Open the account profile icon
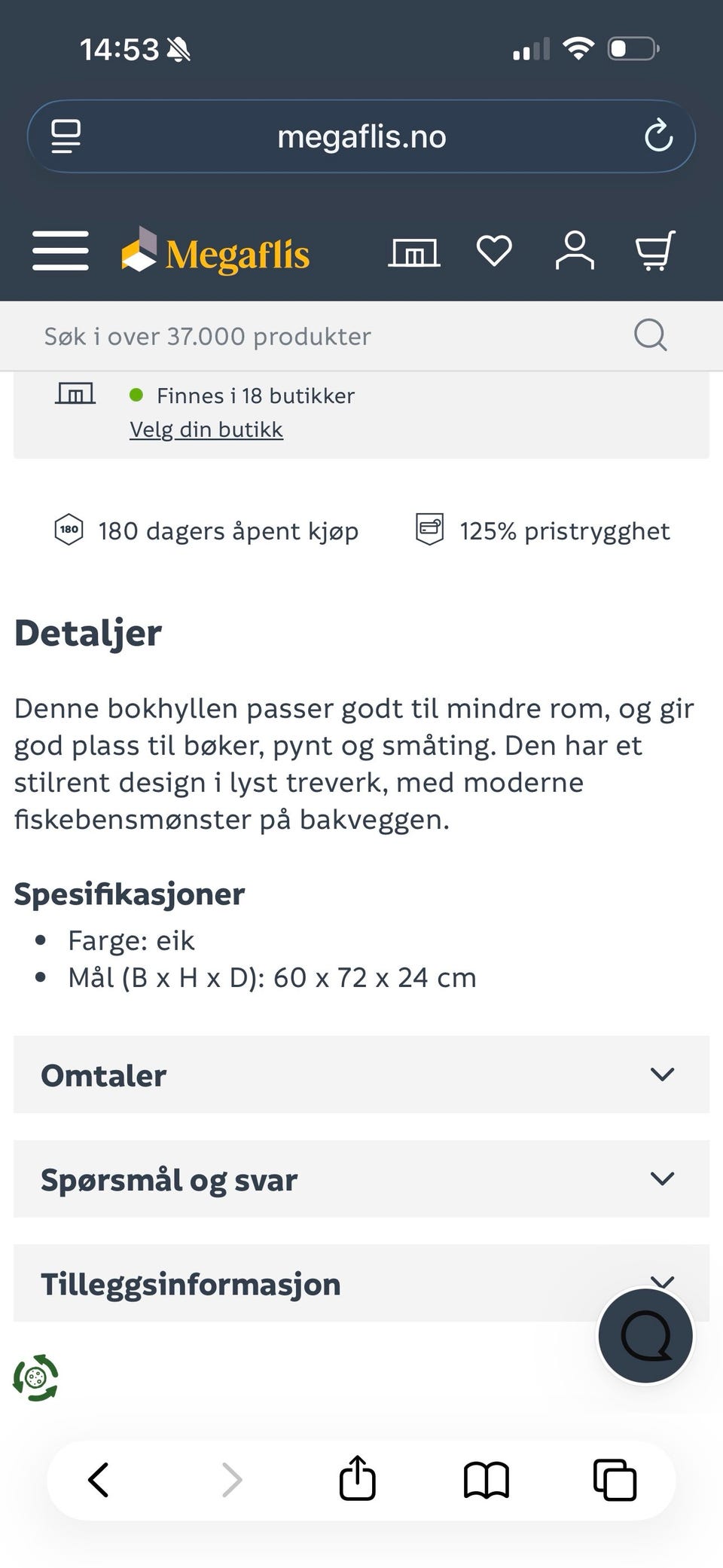 click(575, 252)
